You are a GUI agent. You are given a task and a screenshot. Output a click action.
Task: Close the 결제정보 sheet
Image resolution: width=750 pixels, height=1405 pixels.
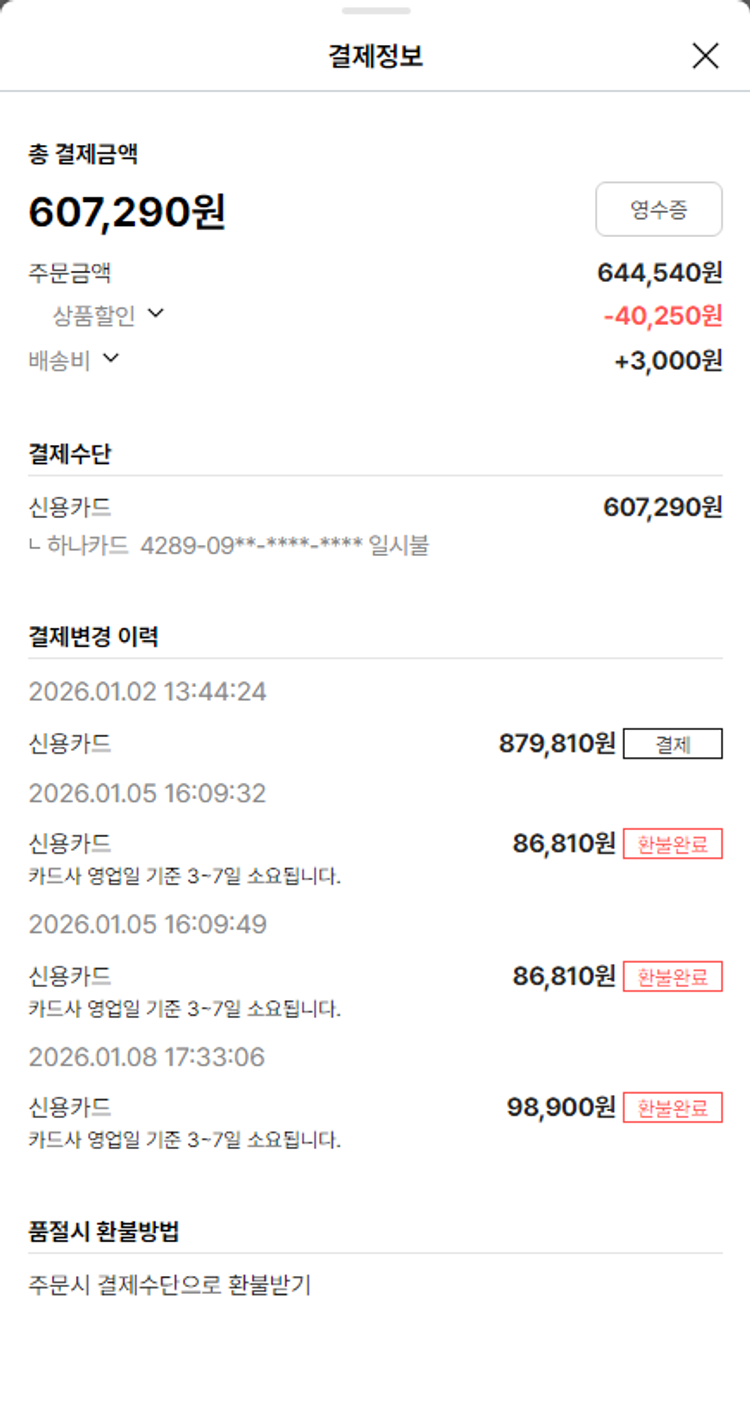705,56
